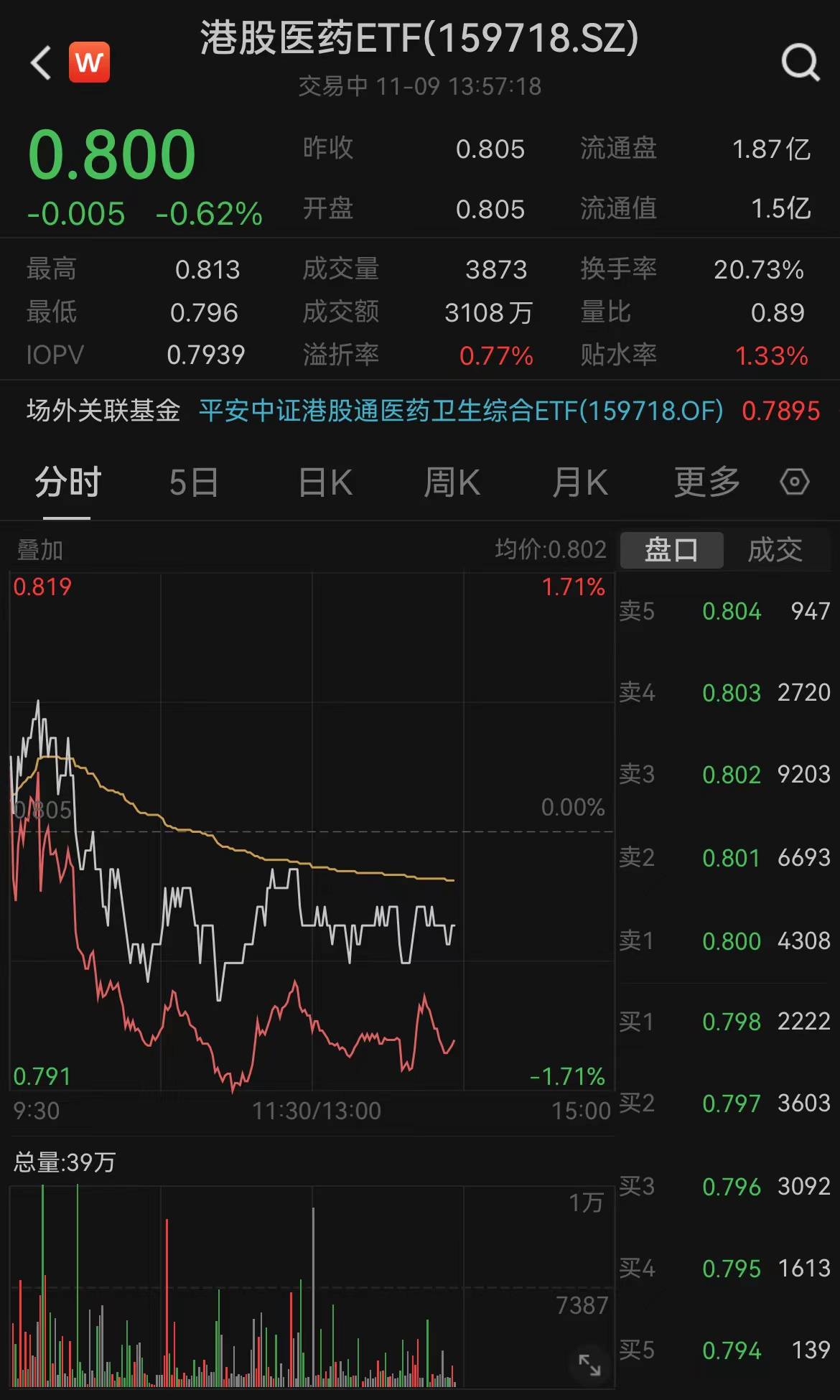
Task: Select the 盘口 order book panel
Action: [671, 549]
